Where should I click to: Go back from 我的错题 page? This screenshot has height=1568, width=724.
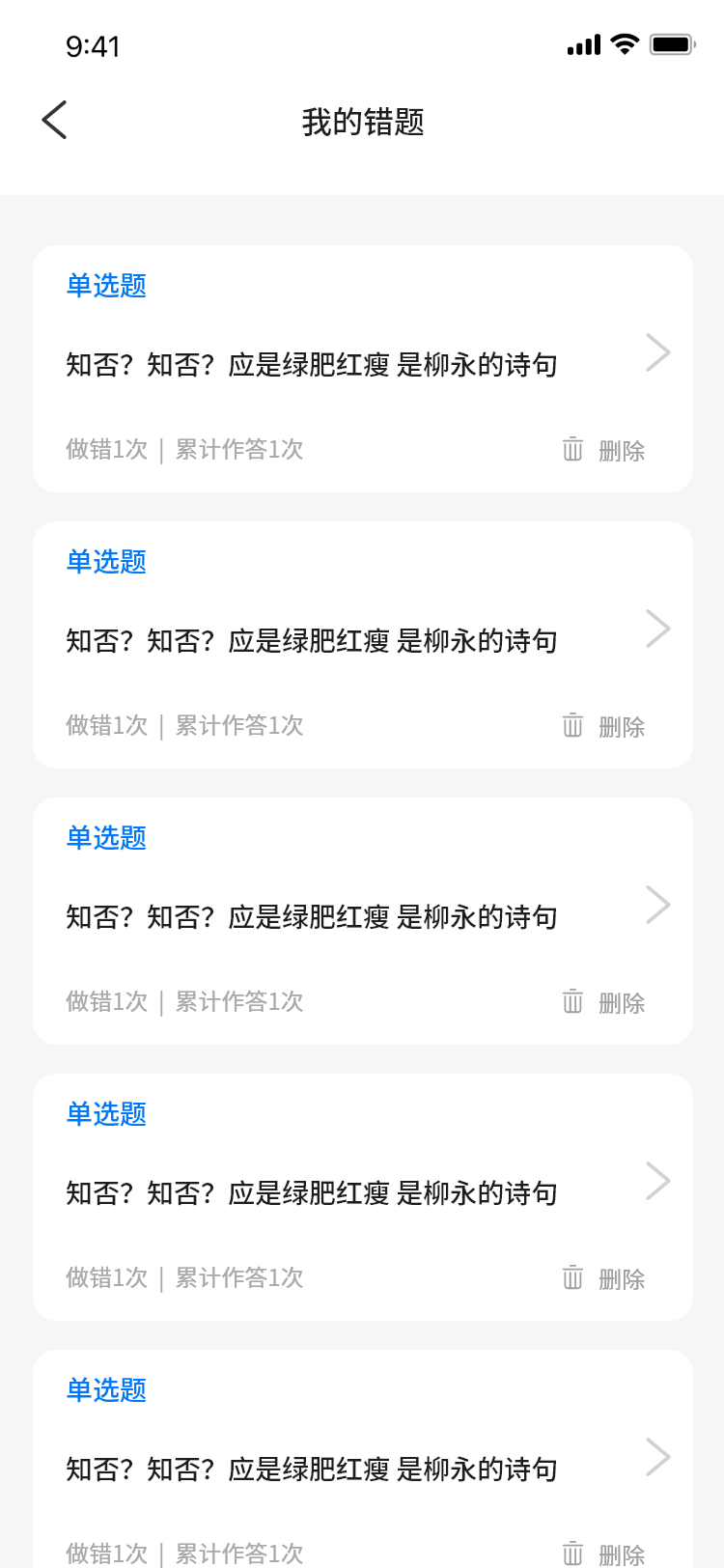[x=55, y=121]
